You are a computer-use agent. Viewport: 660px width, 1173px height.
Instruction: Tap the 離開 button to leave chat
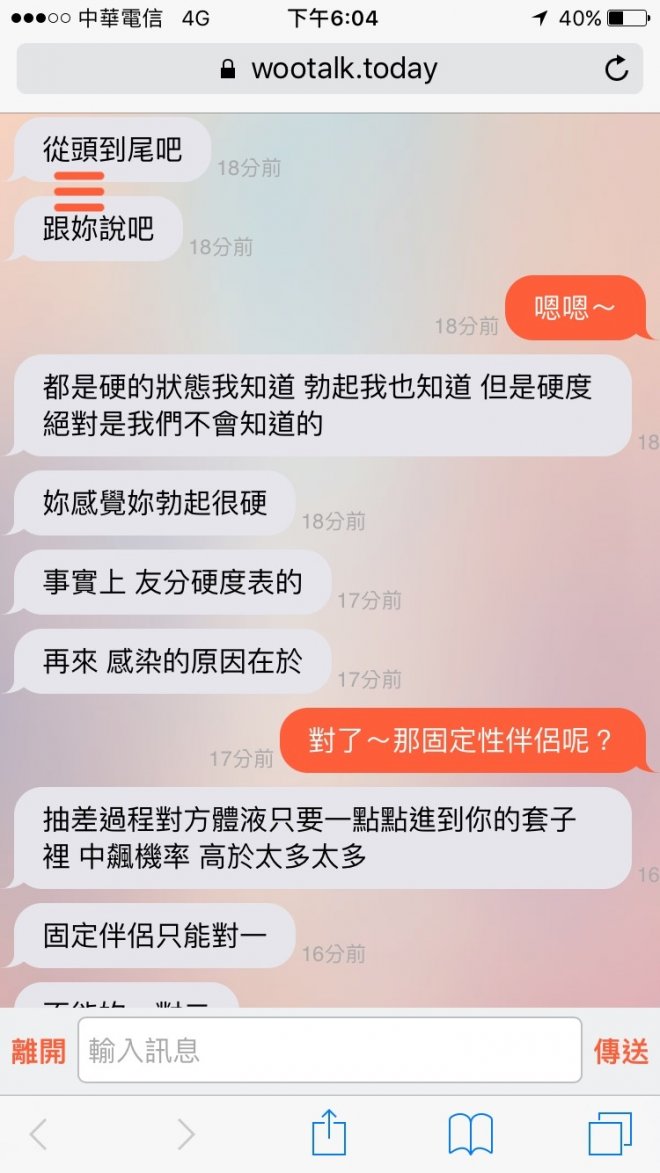click(38, 1051)
